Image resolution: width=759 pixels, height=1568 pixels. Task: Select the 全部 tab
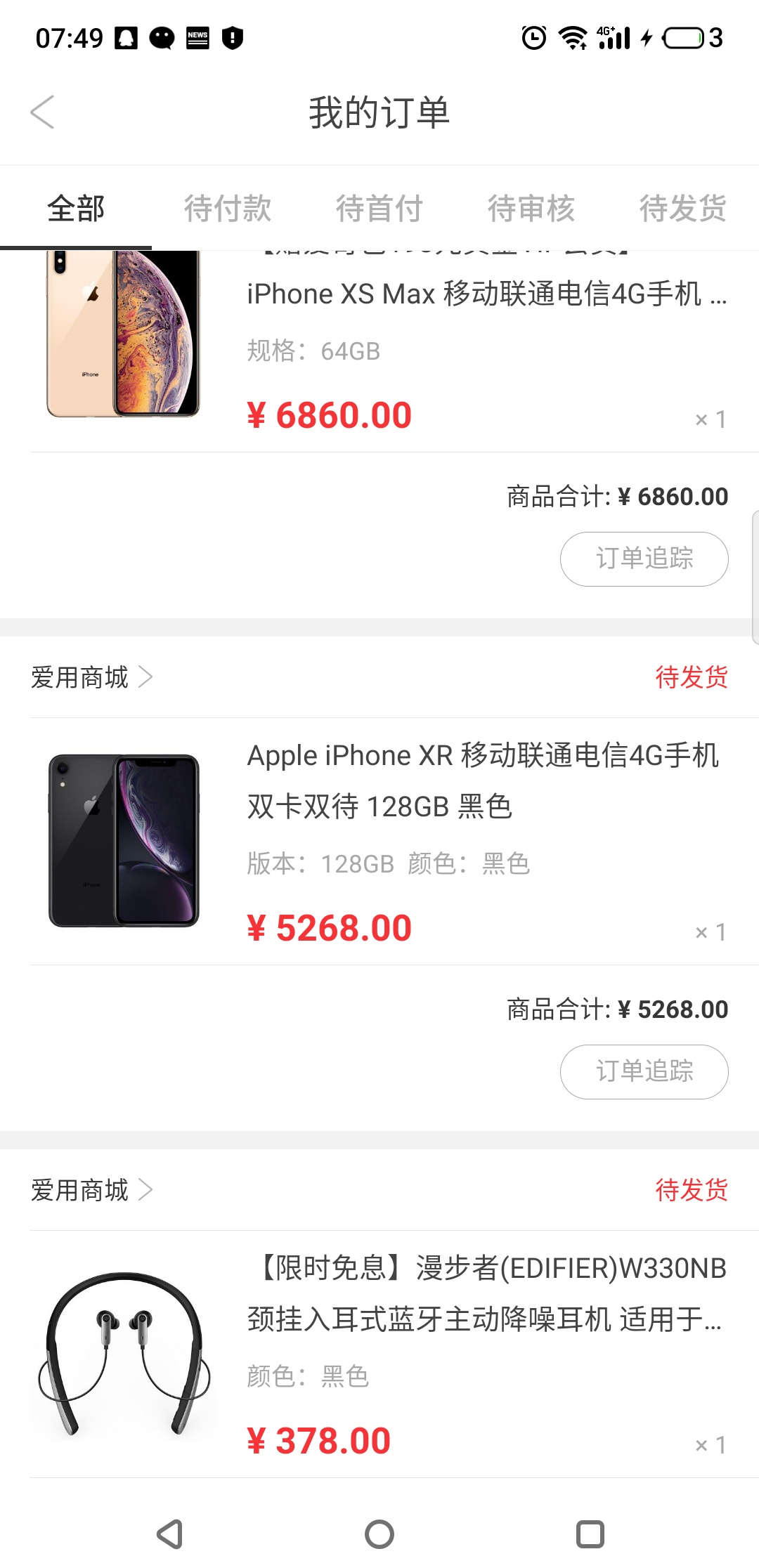(76, 209)
